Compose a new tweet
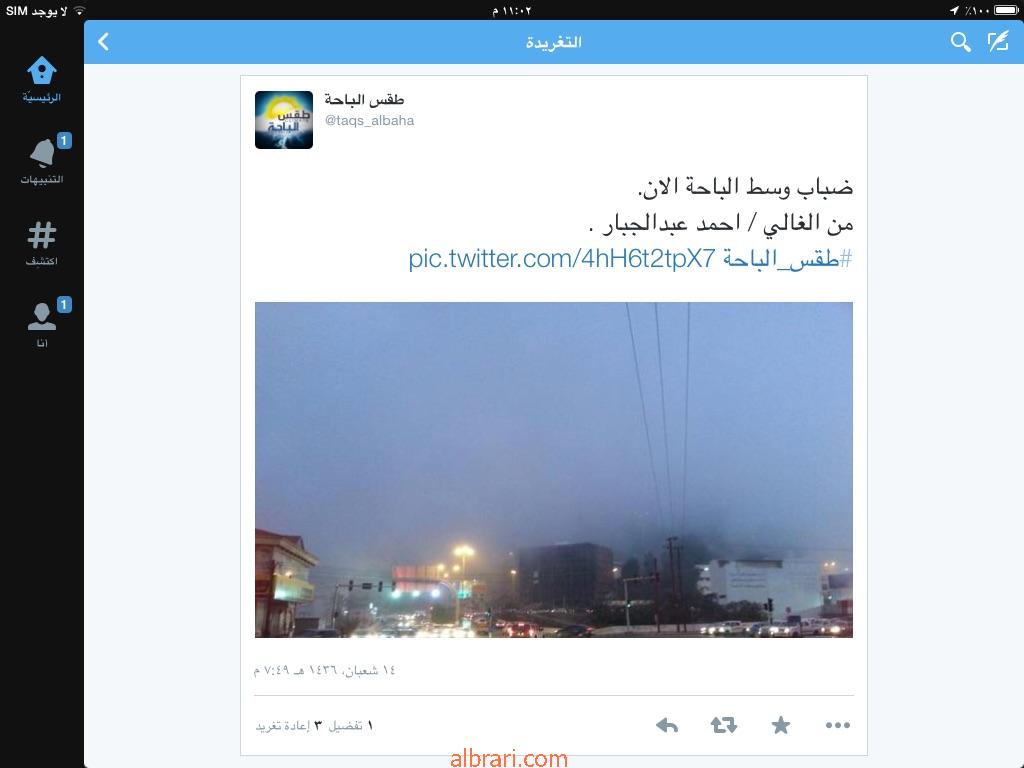Screen dimensions: 1024x768 coord(998,42)
